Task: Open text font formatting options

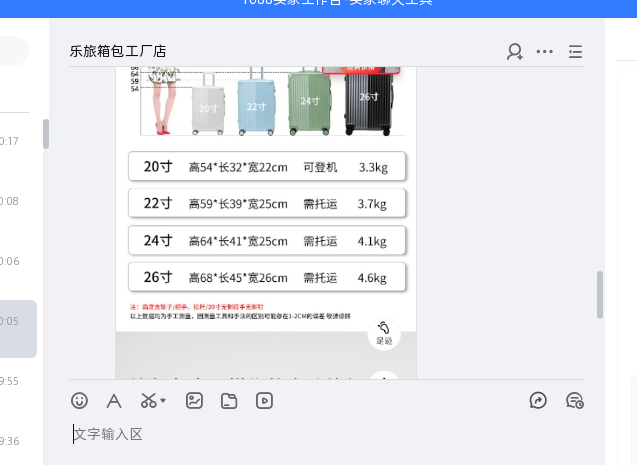Action: pyautogui.click(x=114, y=401)
